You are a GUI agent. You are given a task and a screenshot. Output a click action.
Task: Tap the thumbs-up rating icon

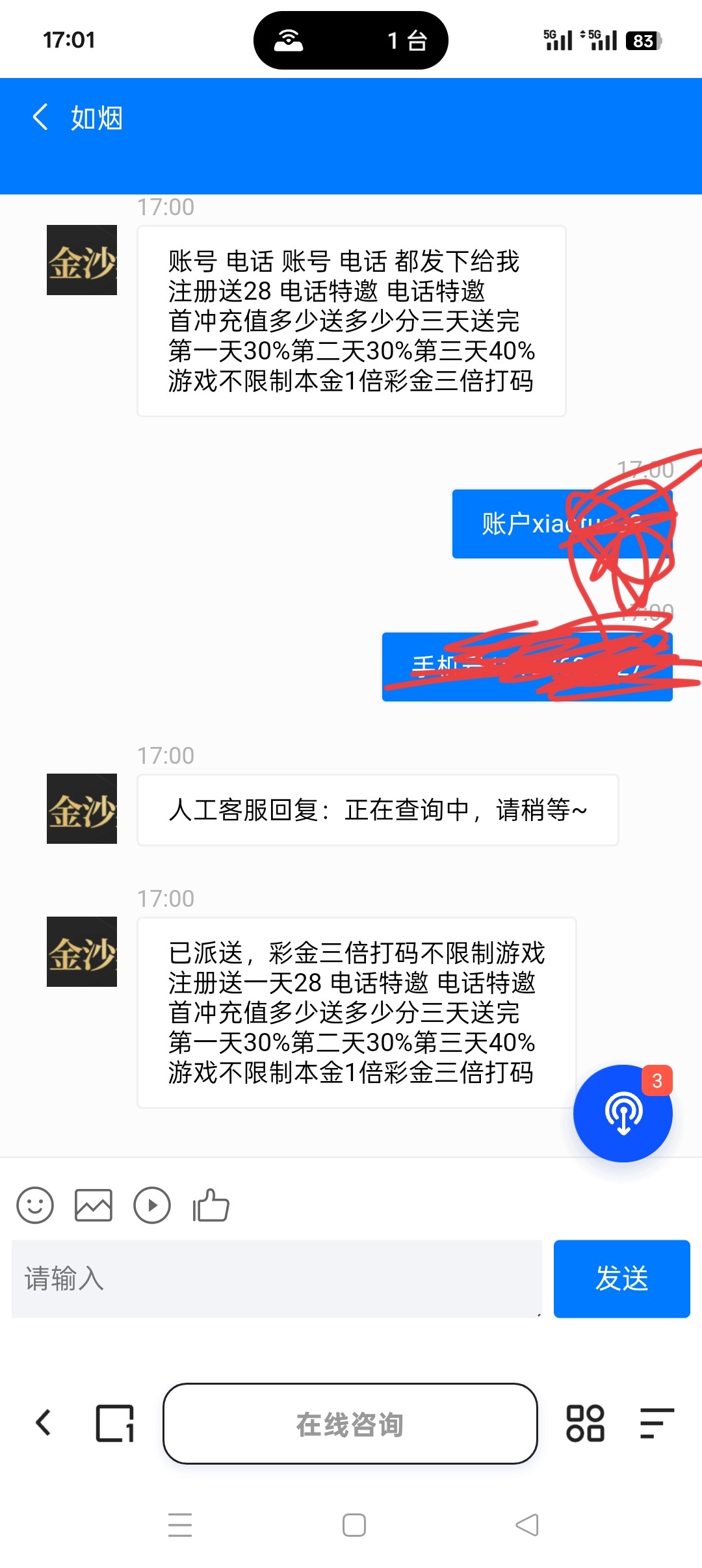tap(211, 1206)
